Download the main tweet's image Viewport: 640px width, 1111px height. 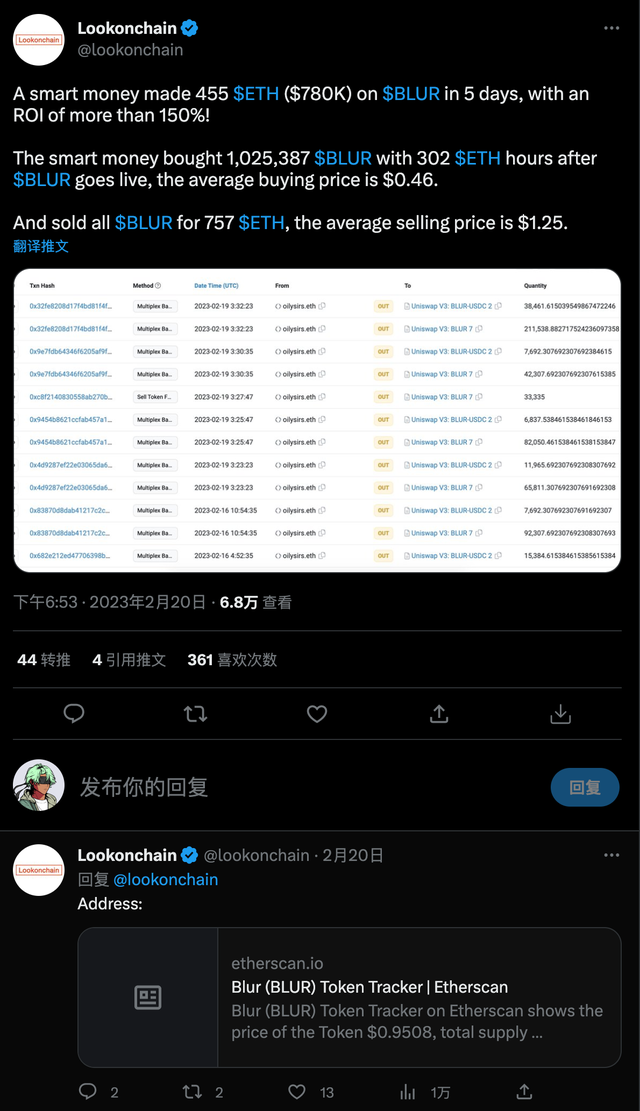coord(561,713)
